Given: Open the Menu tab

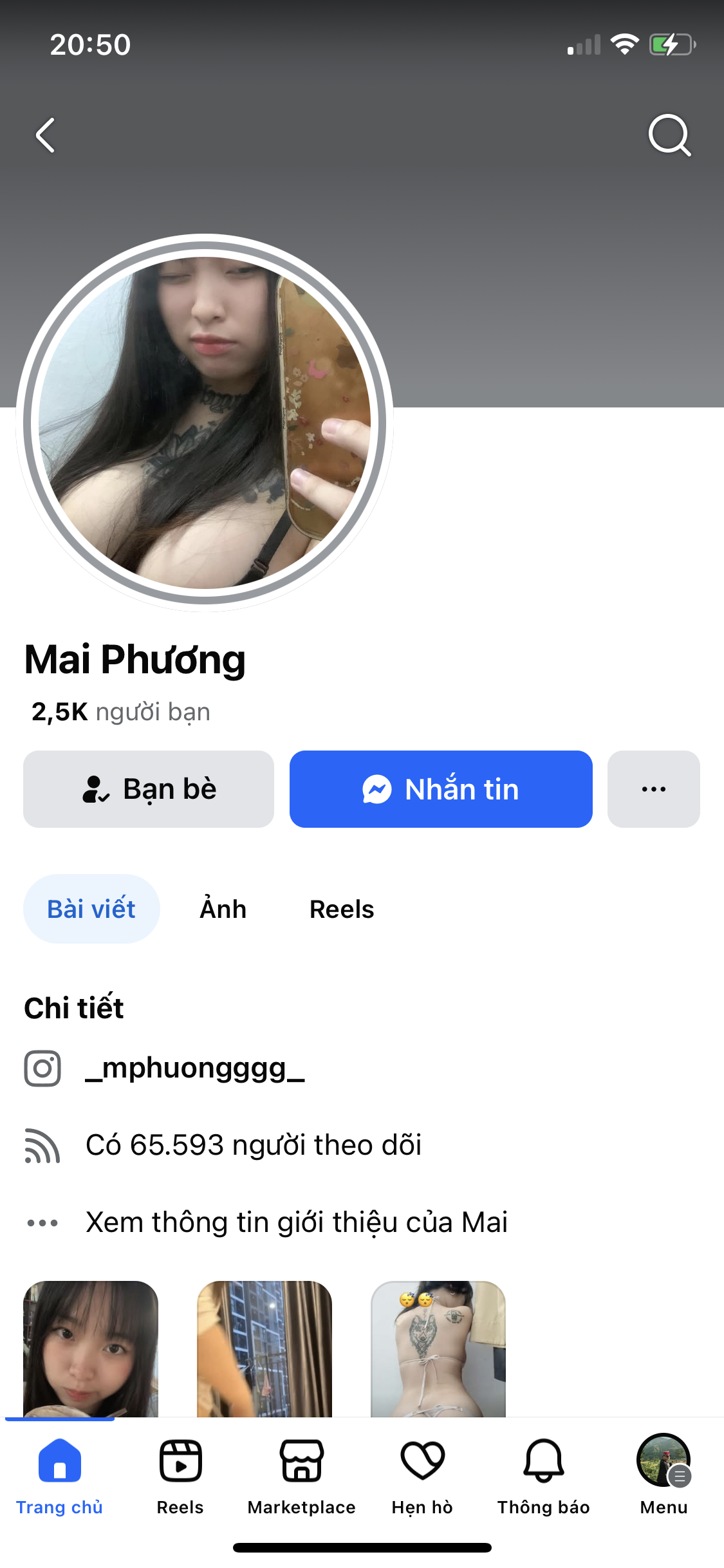Looking at the screenshot, I should 664,1474.
